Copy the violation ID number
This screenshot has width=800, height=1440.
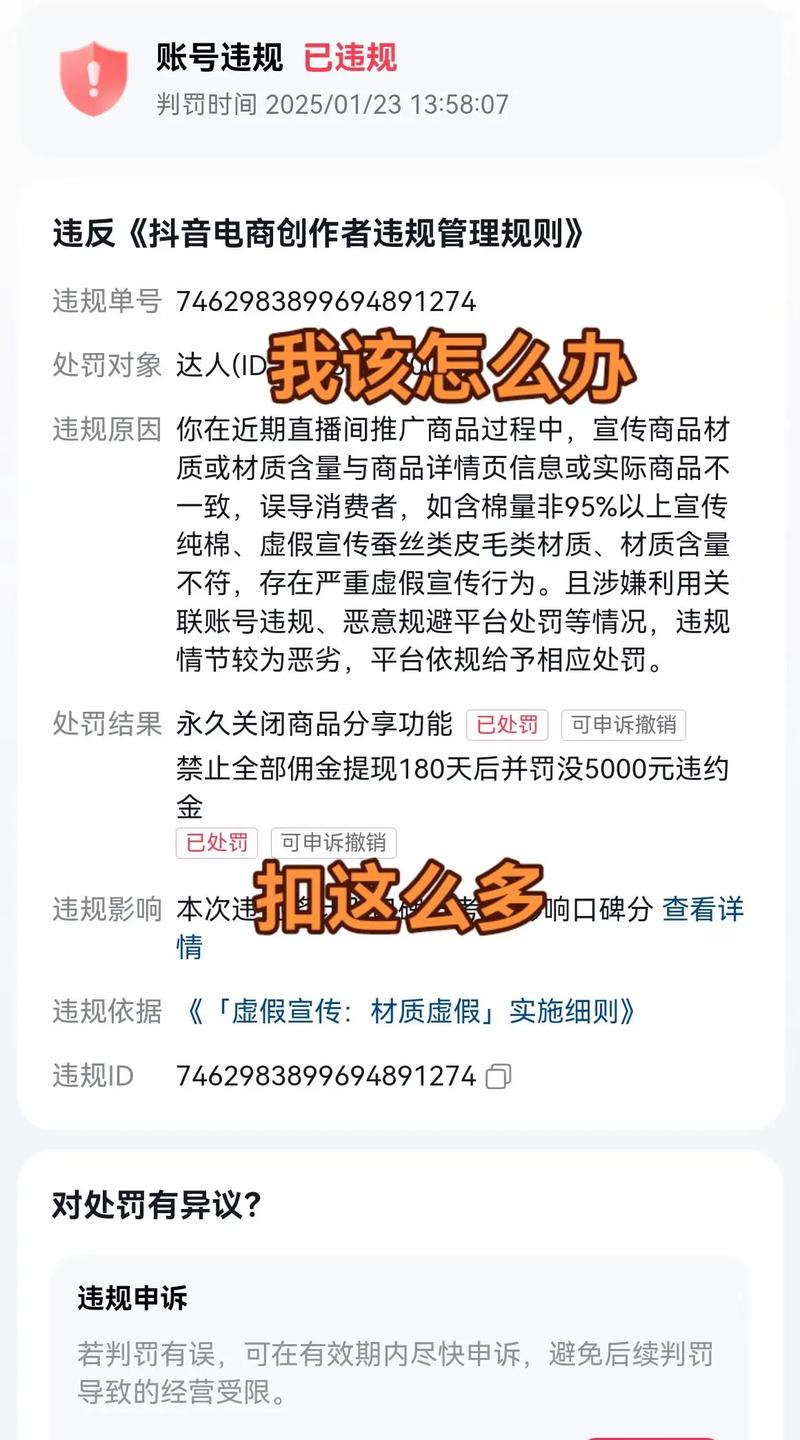(498, 1076)
